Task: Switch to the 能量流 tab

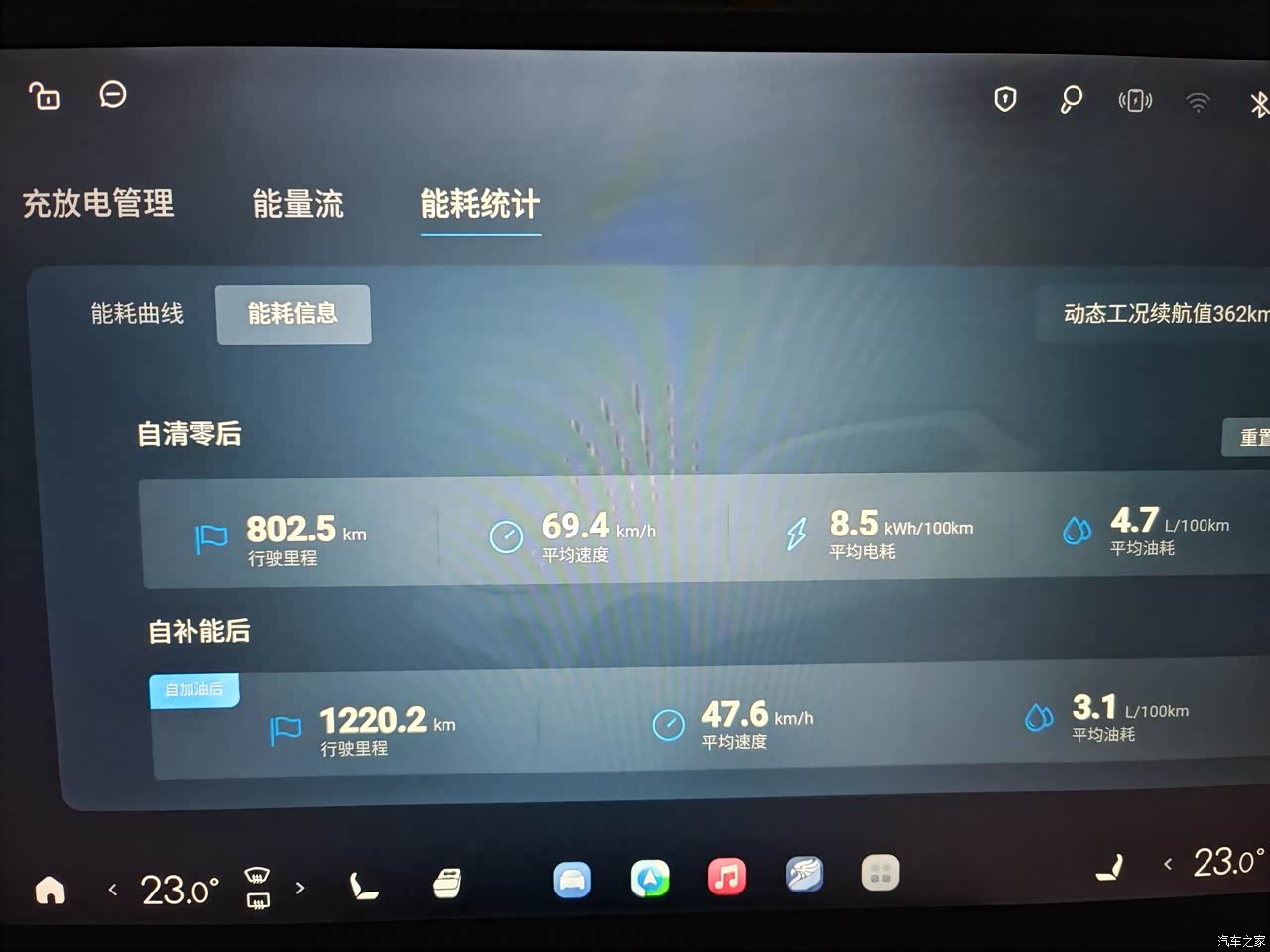Action: pyautogui.click(x=298, y=204)
